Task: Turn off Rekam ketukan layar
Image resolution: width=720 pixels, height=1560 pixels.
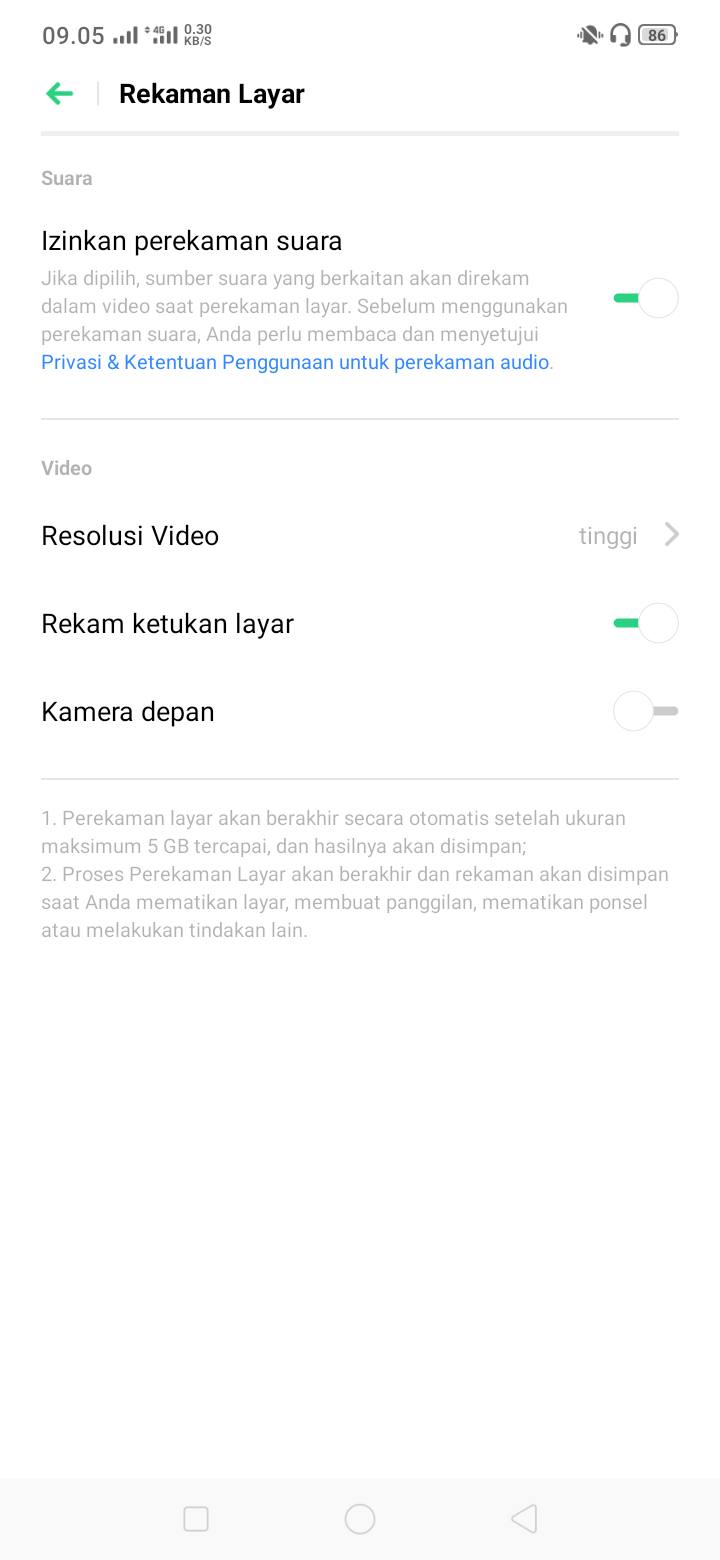Action: [645, 623]
